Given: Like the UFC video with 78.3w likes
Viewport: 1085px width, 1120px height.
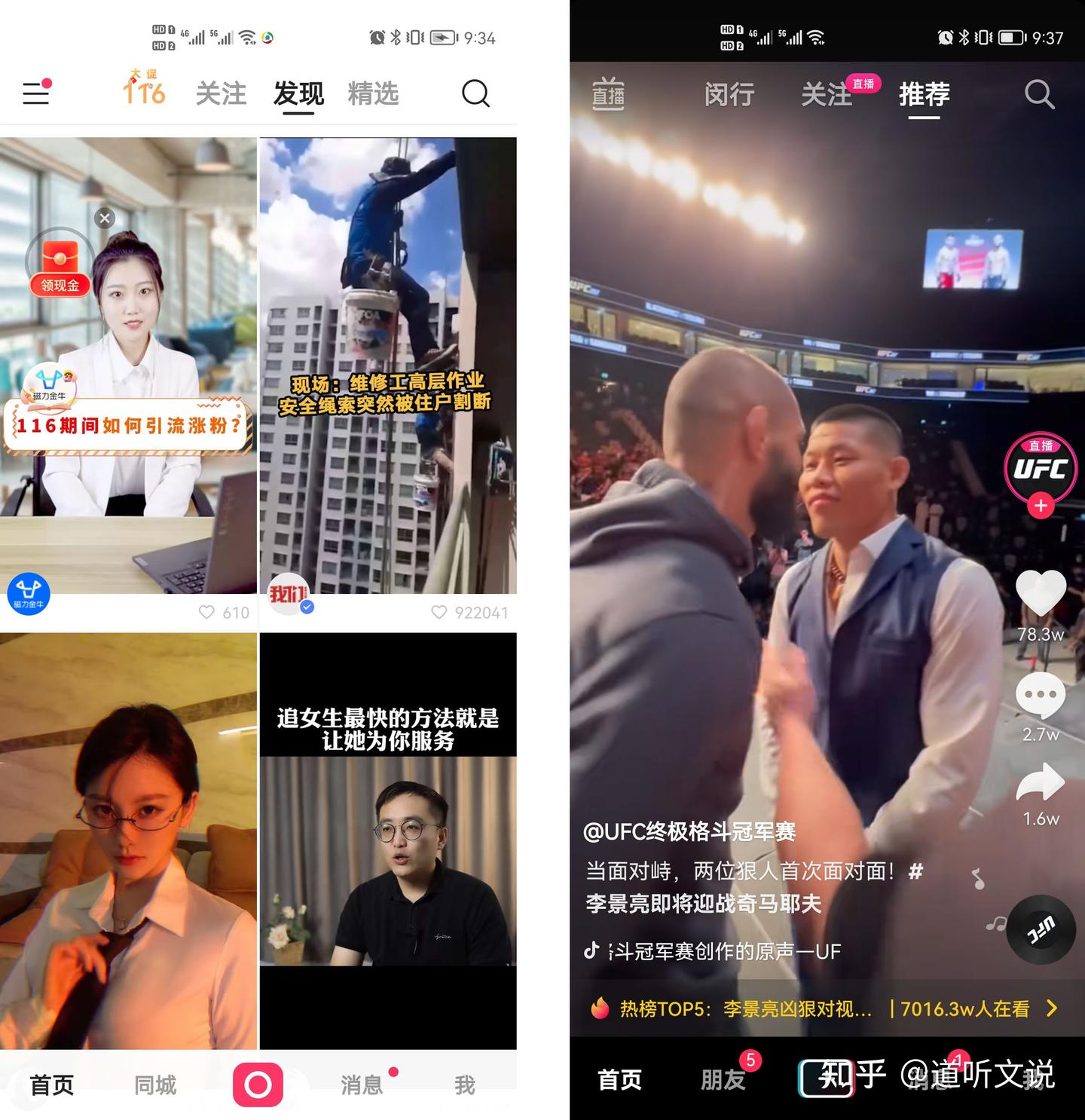Looking at the screenshot, I should tap(1041, 593).
